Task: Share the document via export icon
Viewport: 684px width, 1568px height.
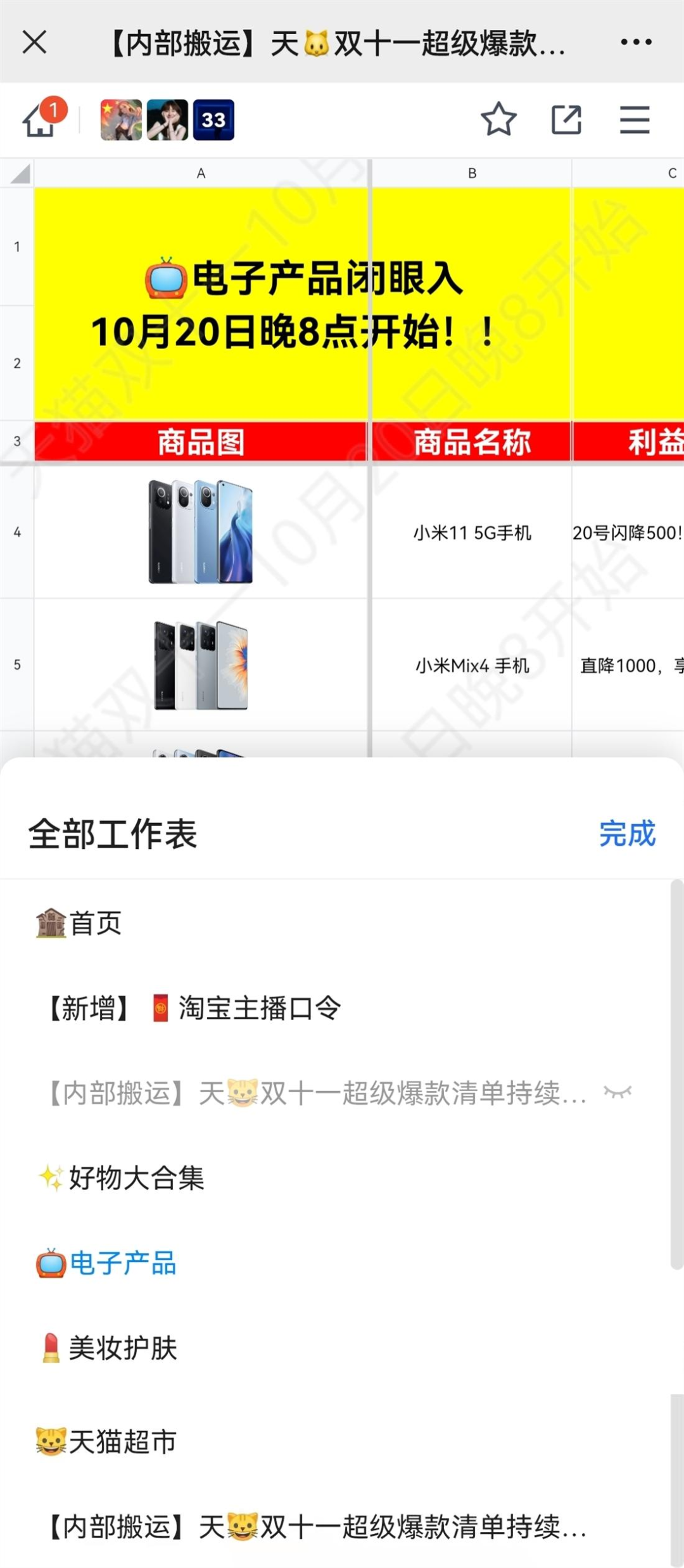Action: pyautogui.click(x=566, y=119)
